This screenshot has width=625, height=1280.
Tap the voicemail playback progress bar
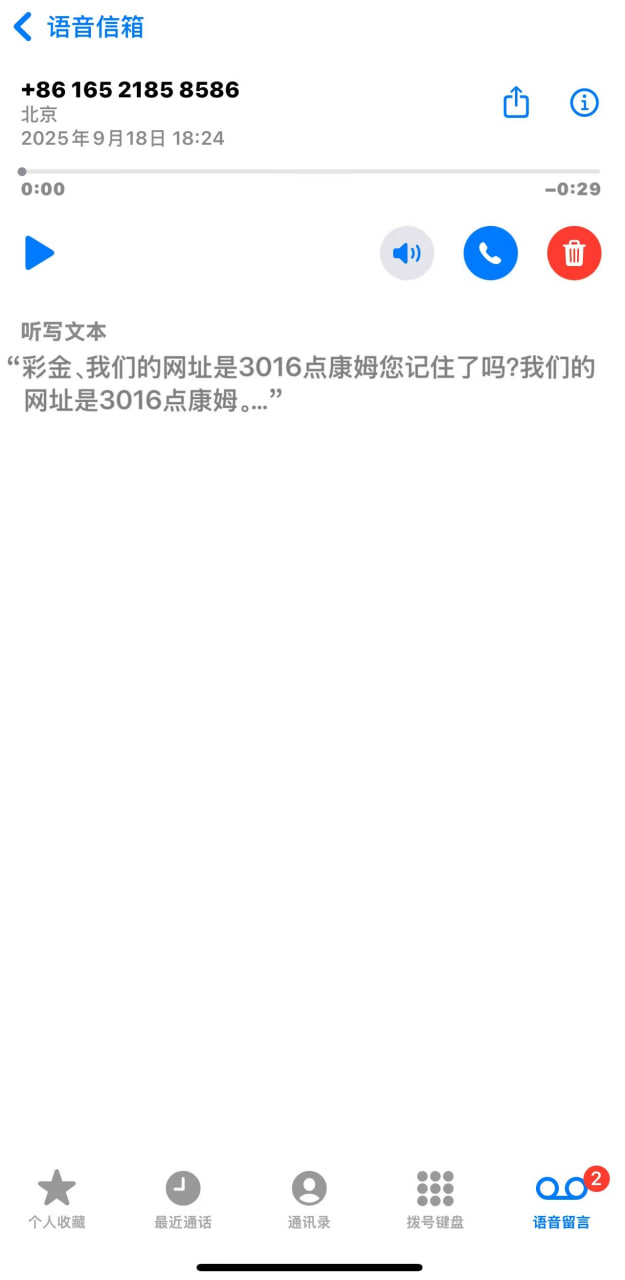pyautogui.click(x=310, y=171)
